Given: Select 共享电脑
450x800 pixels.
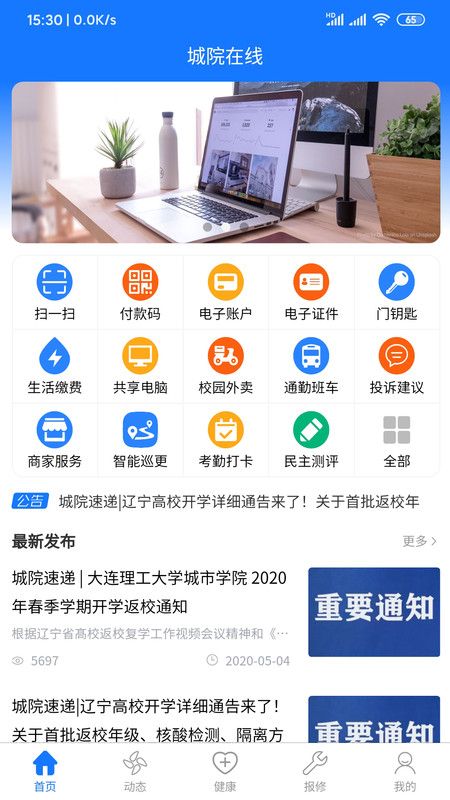Looking at the screenshot, I should 140,367.
